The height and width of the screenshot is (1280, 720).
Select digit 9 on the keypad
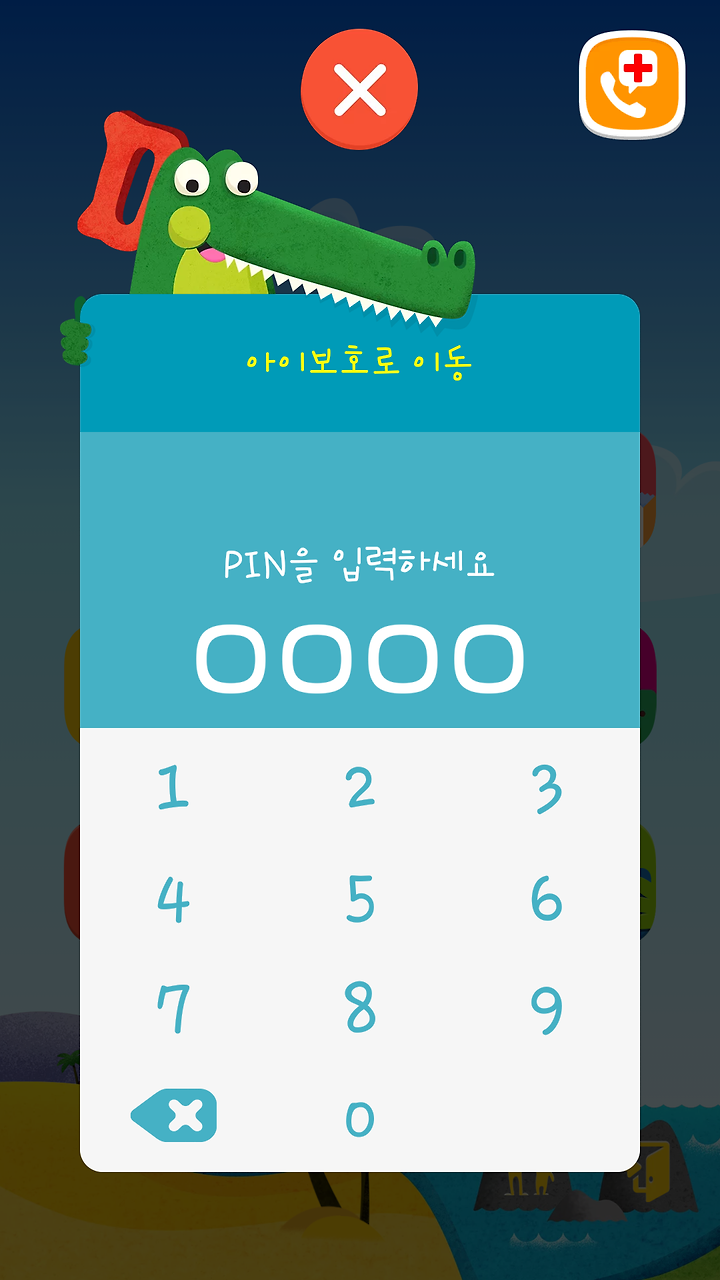547,1010
